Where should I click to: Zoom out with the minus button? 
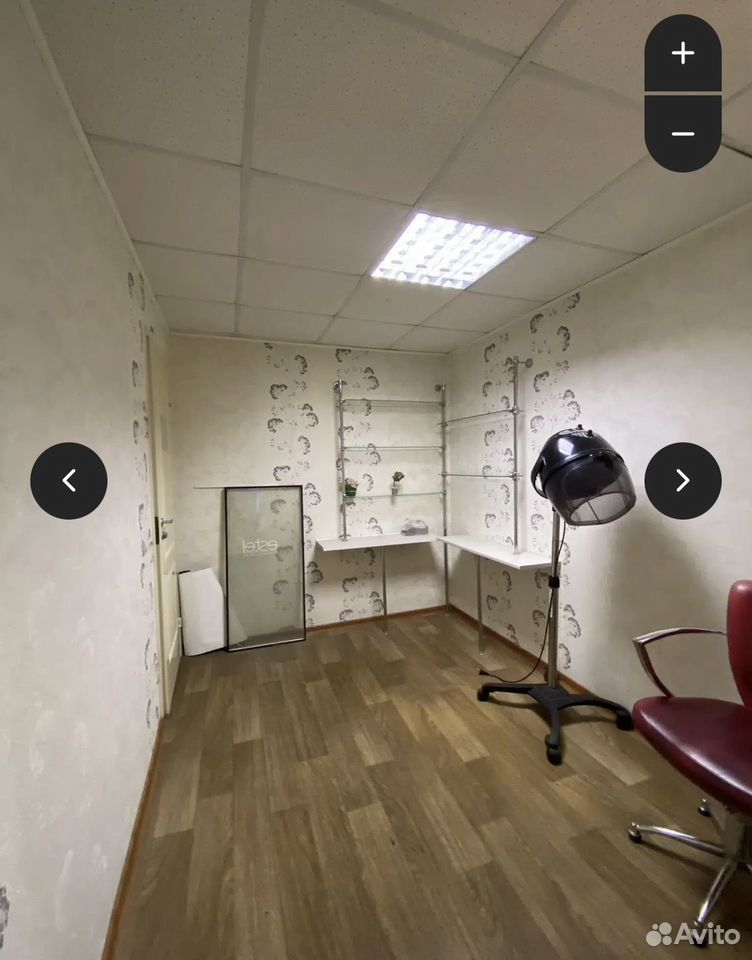683,133
